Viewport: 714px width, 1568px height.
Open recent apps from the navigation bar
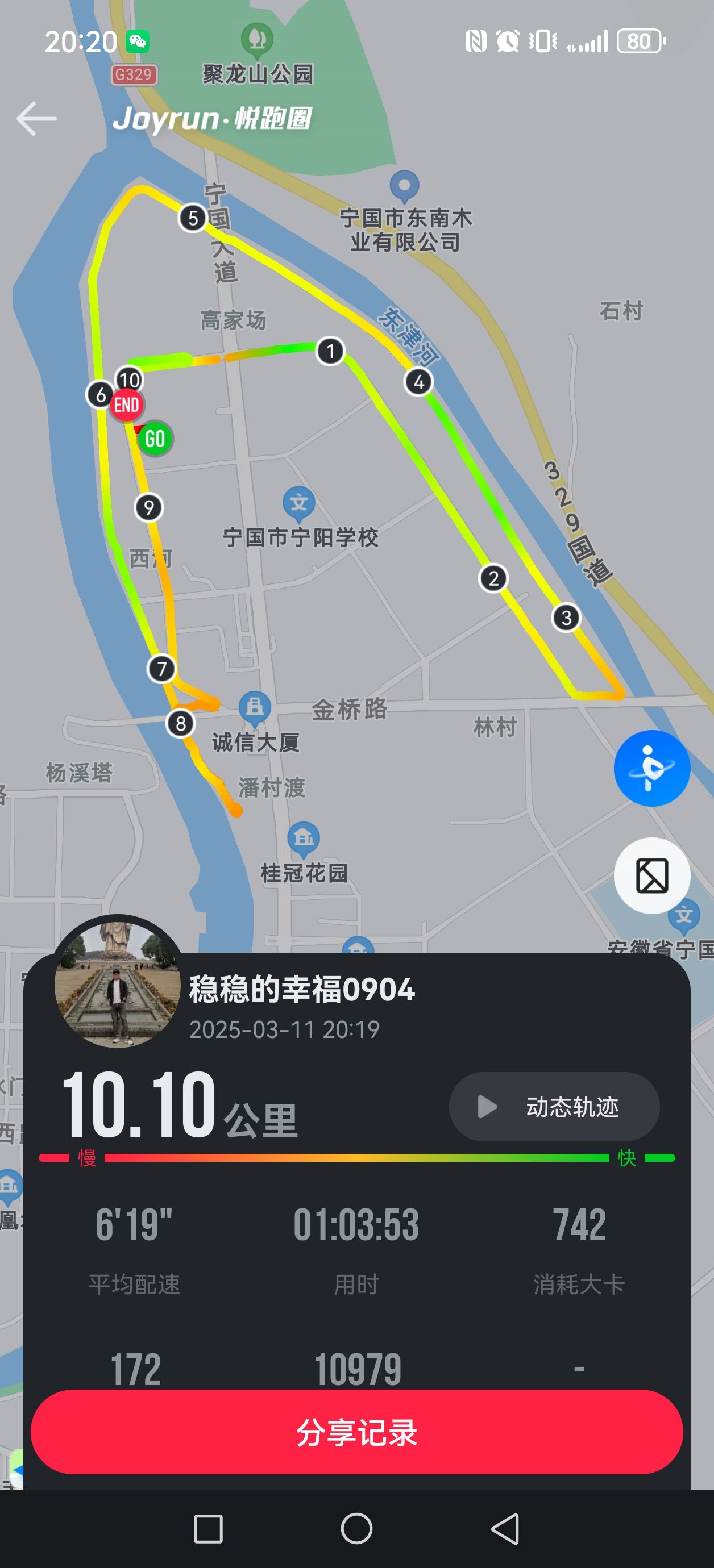pyautogui.click(x=207, y=1528)
